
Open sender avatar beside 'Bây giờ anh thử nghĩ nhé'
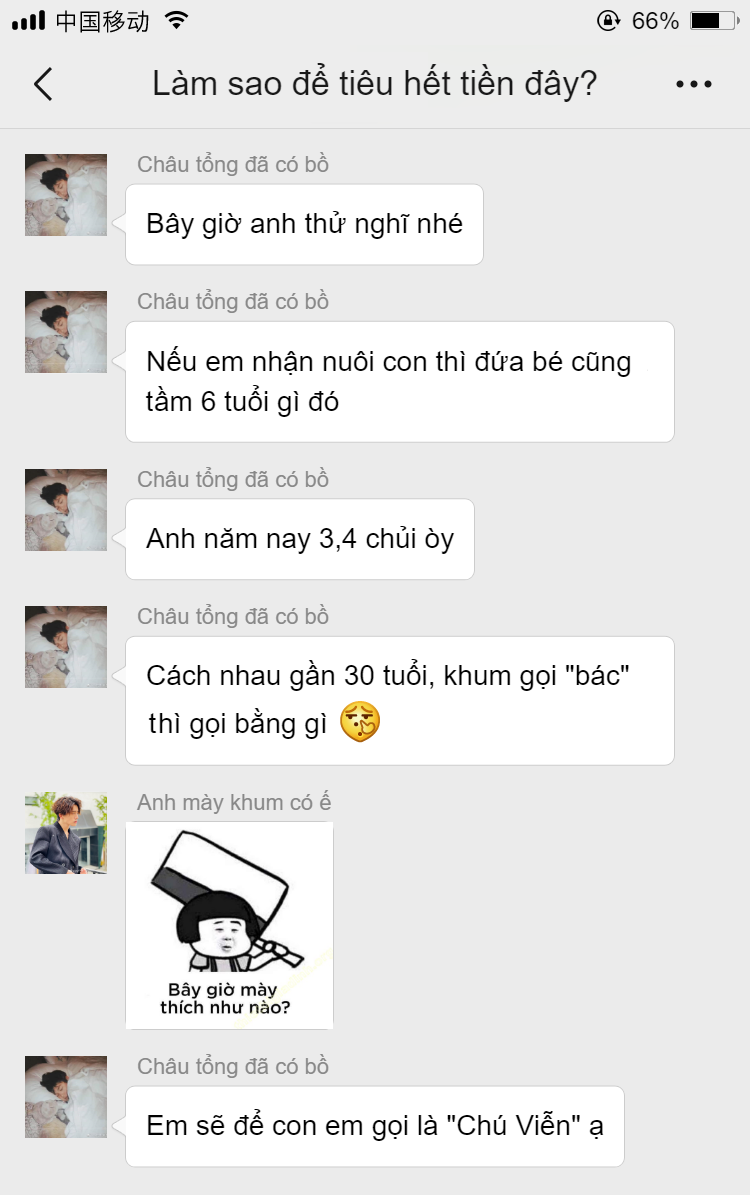click(66, 195)
